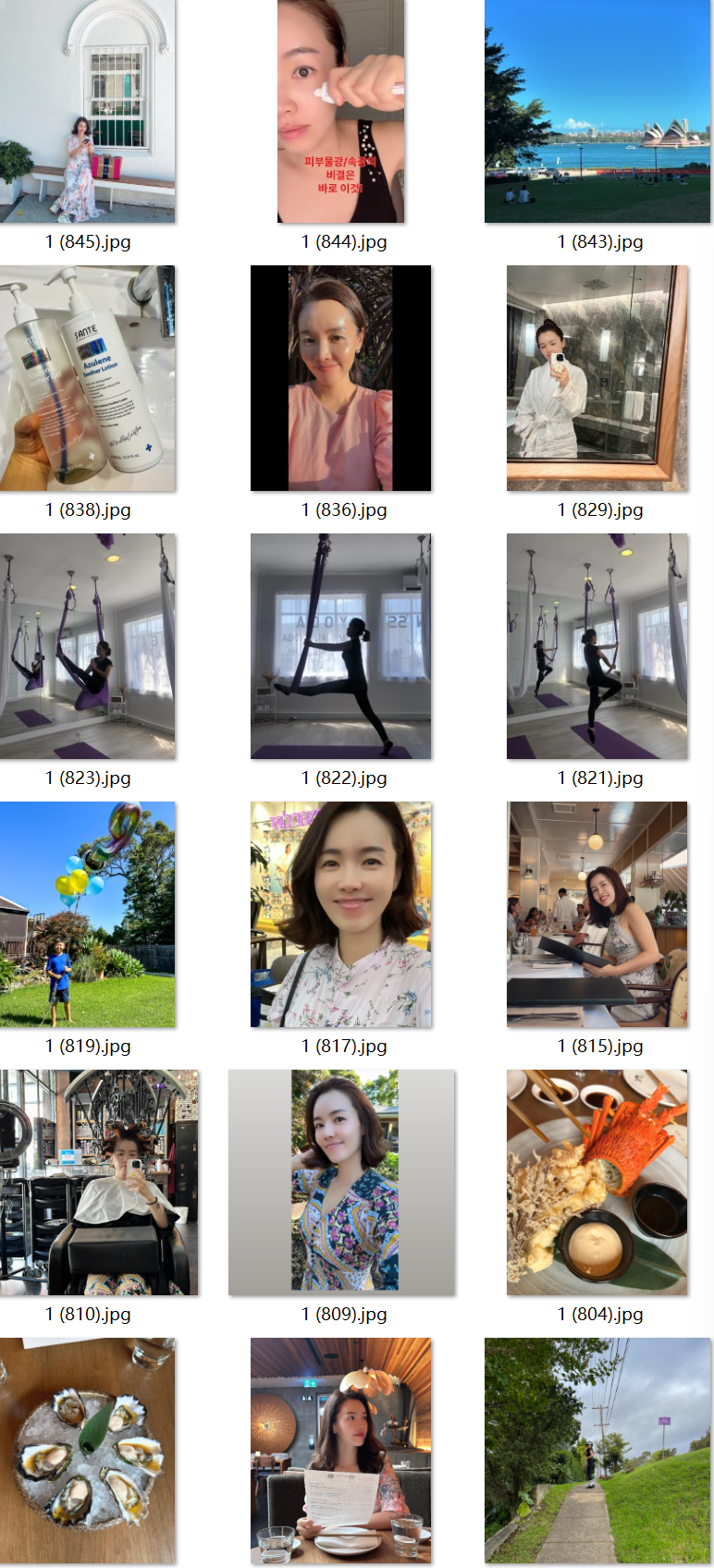Open the file 1 (844).jpg

341,111
